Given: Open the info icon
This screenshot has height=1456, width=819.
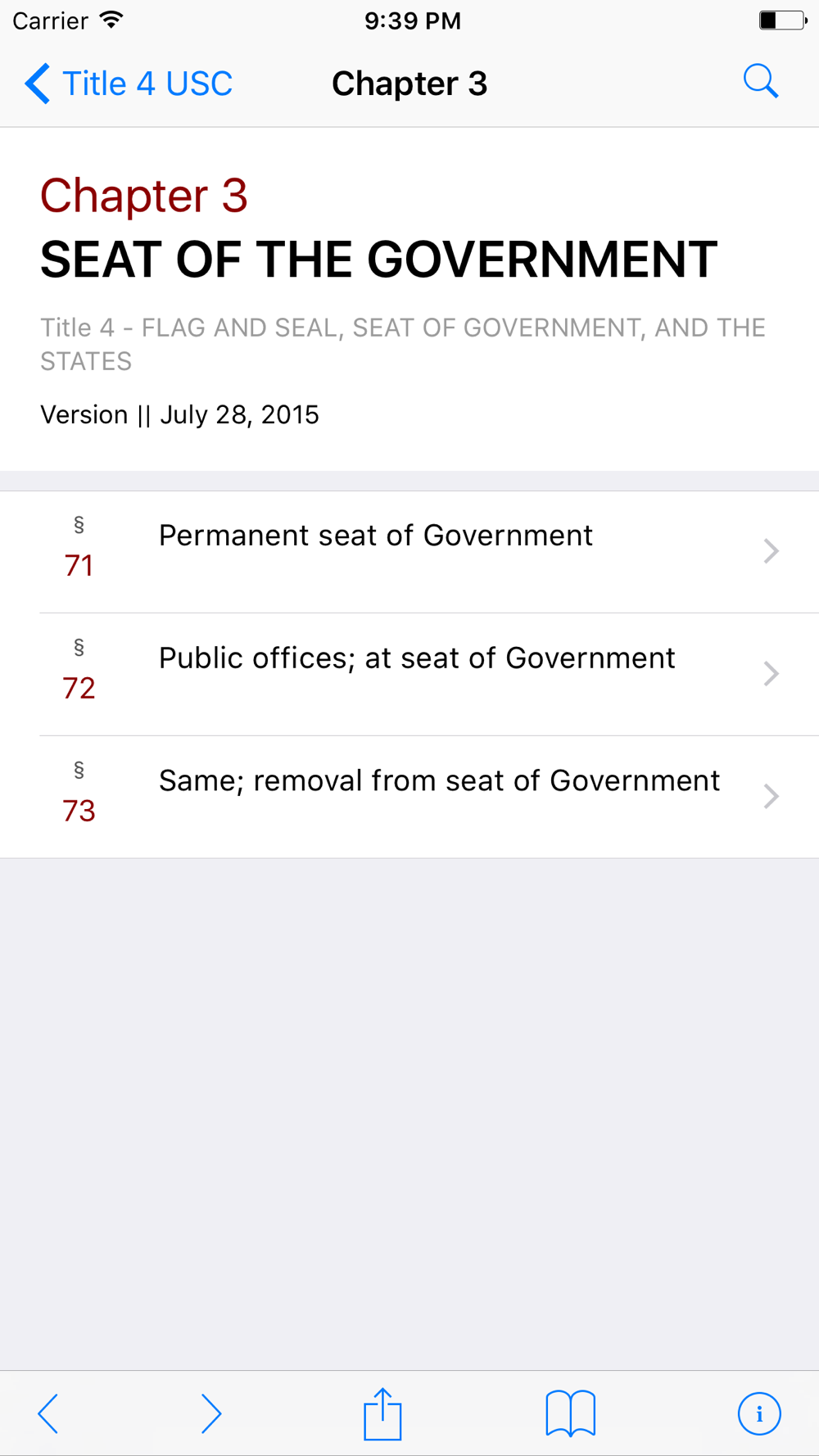Looking at the screenshot, I should (759, 1413).
